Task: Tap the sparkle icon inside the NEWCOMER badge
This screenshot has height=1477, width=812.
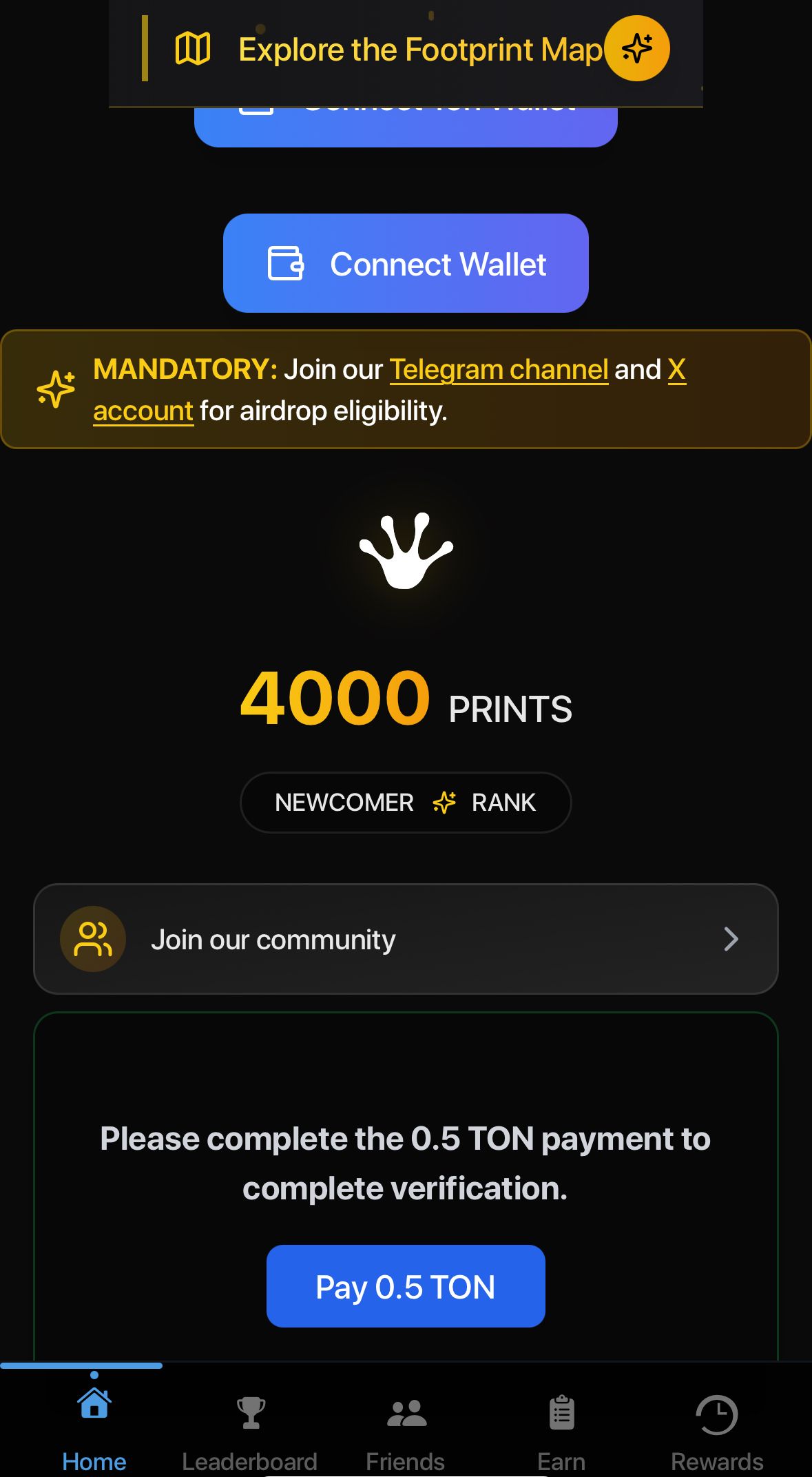Action: [444, 802]
